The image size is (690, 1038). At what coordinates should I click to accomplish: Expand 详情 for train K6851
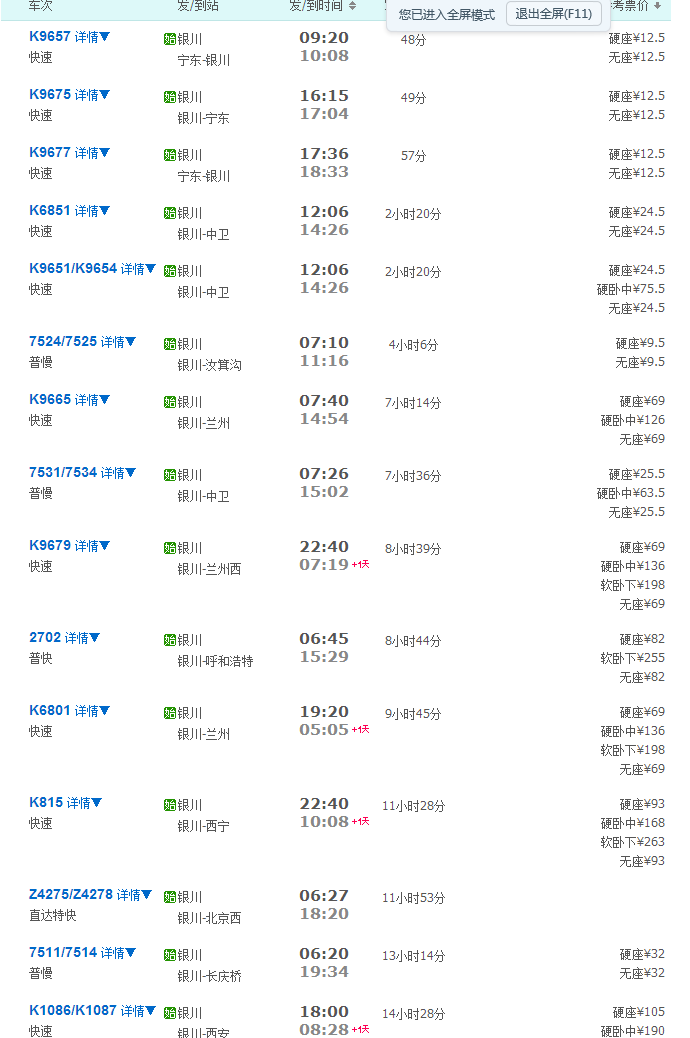[92, 211]
